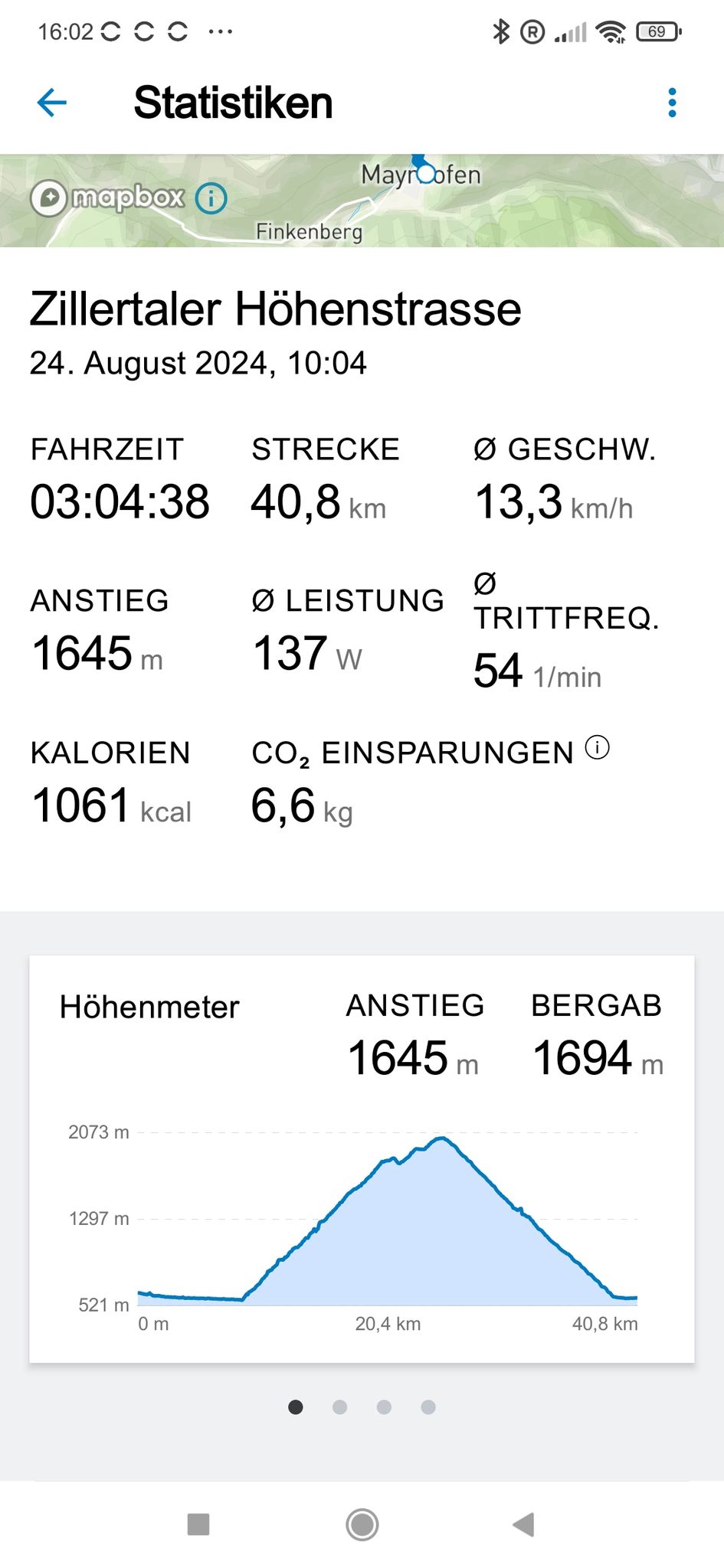Open recent apps via square button
This screenshot has width=724, height=1568.
click(x=198, y=1524)
